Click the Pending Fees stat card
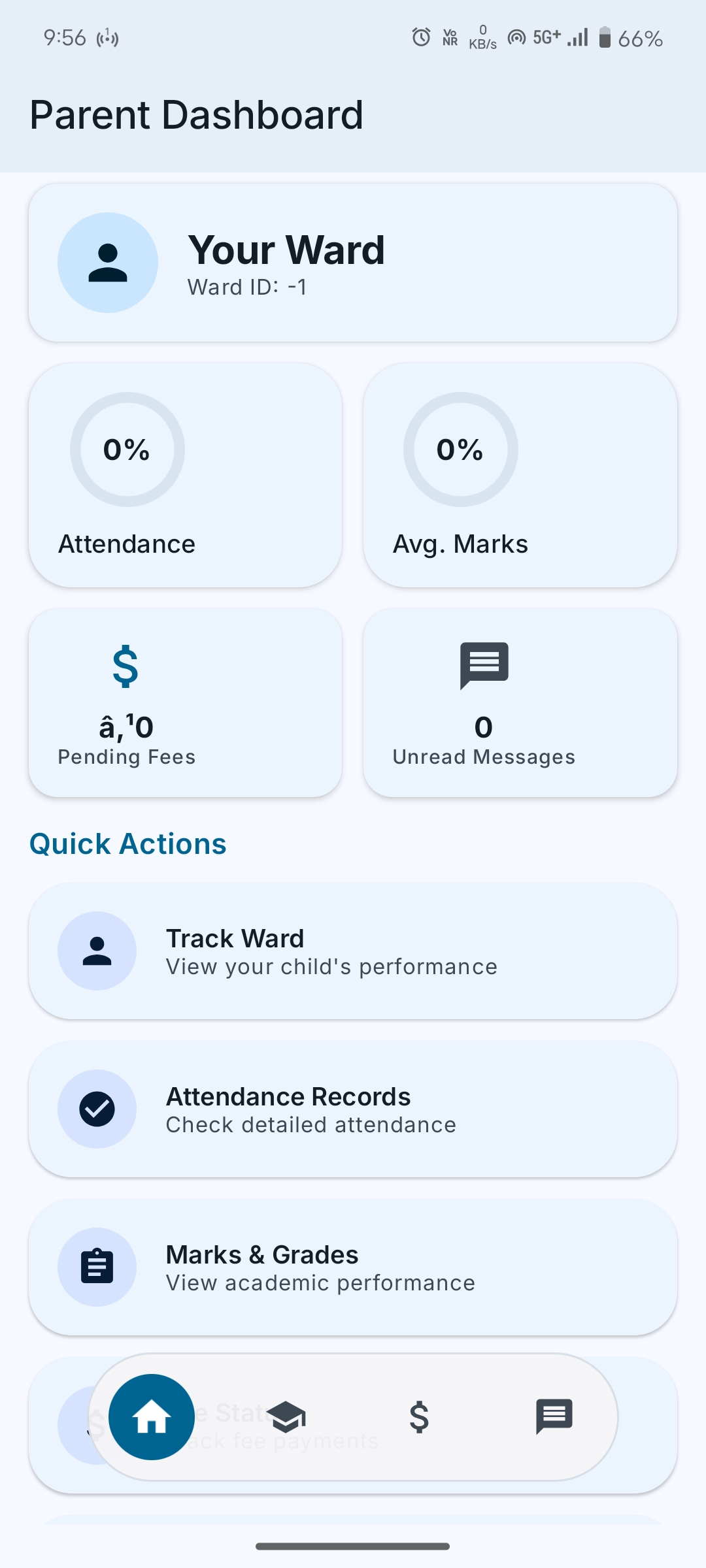 (185, 704)
